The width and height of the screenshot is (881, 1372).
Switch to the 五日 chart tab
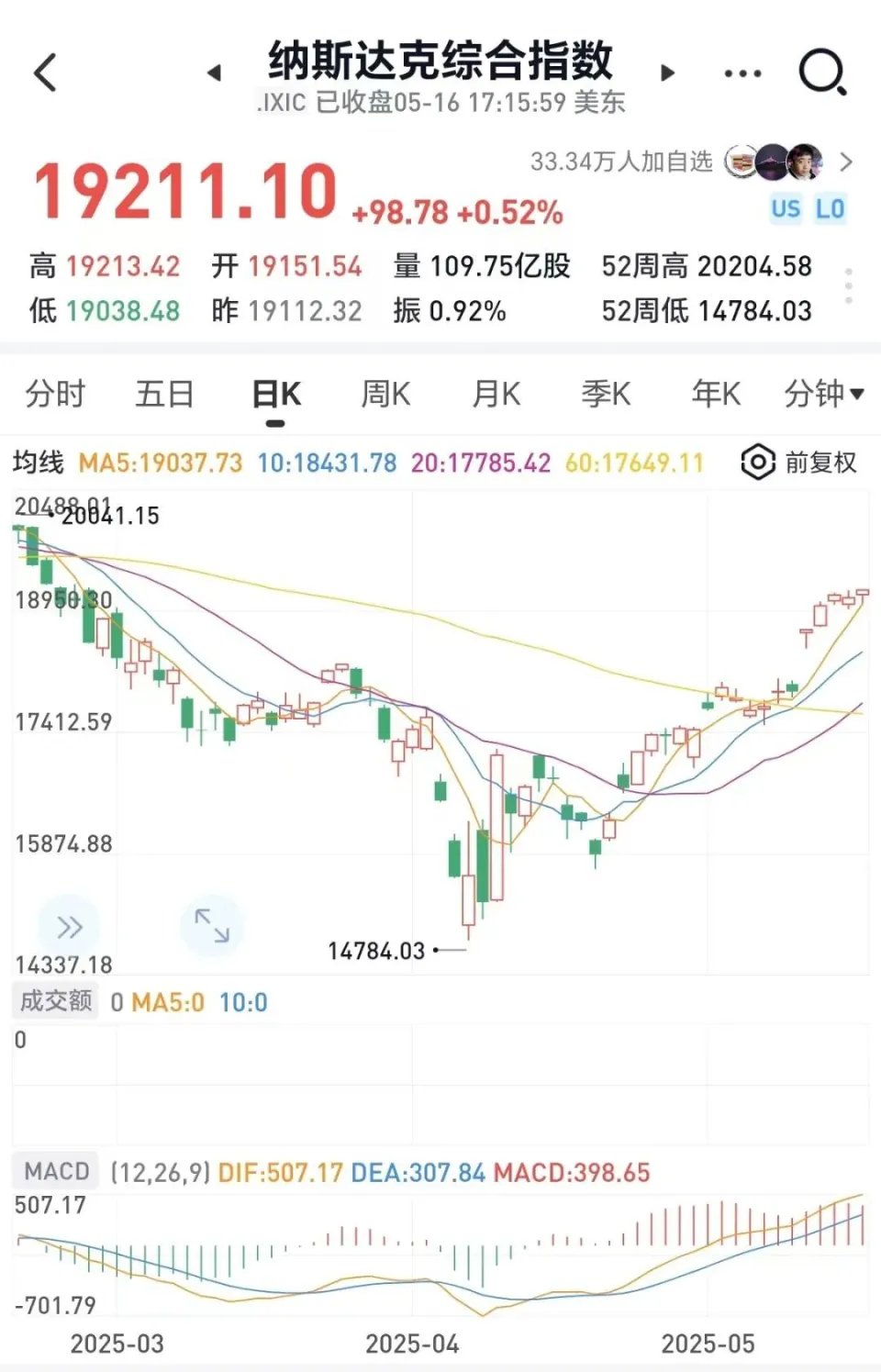[x=165, y=394]
